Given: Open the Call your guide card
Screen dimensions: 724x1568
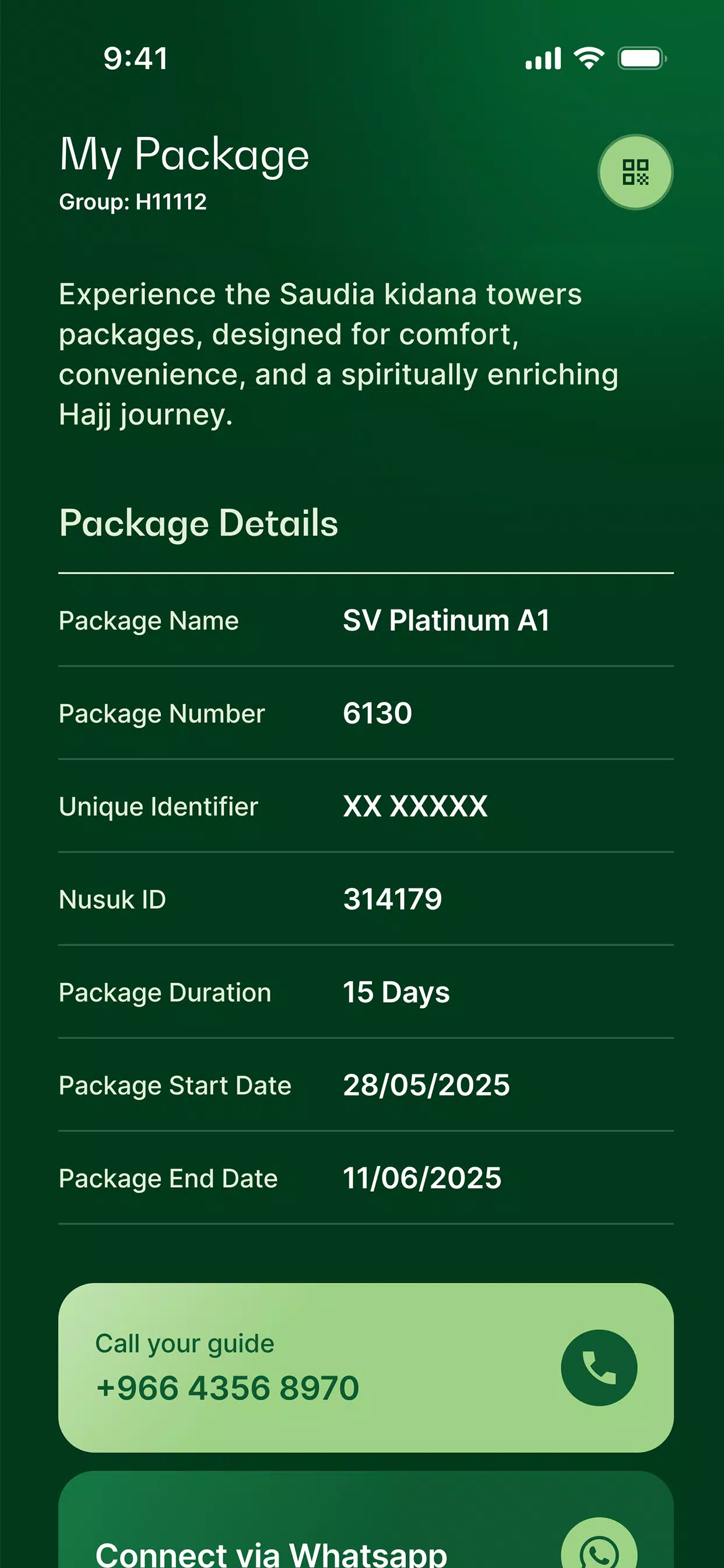Looking at the screenshot, I should point(365,1367).
